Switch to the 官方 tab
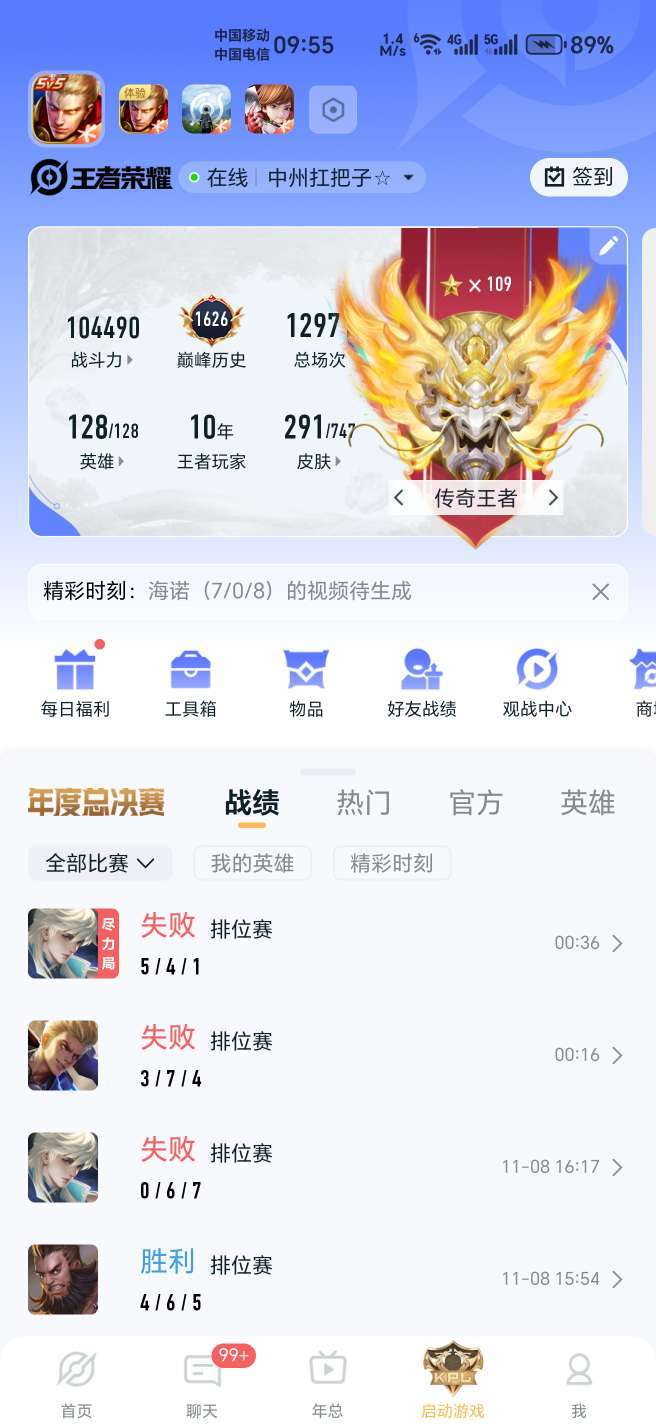 coord(475,803)
